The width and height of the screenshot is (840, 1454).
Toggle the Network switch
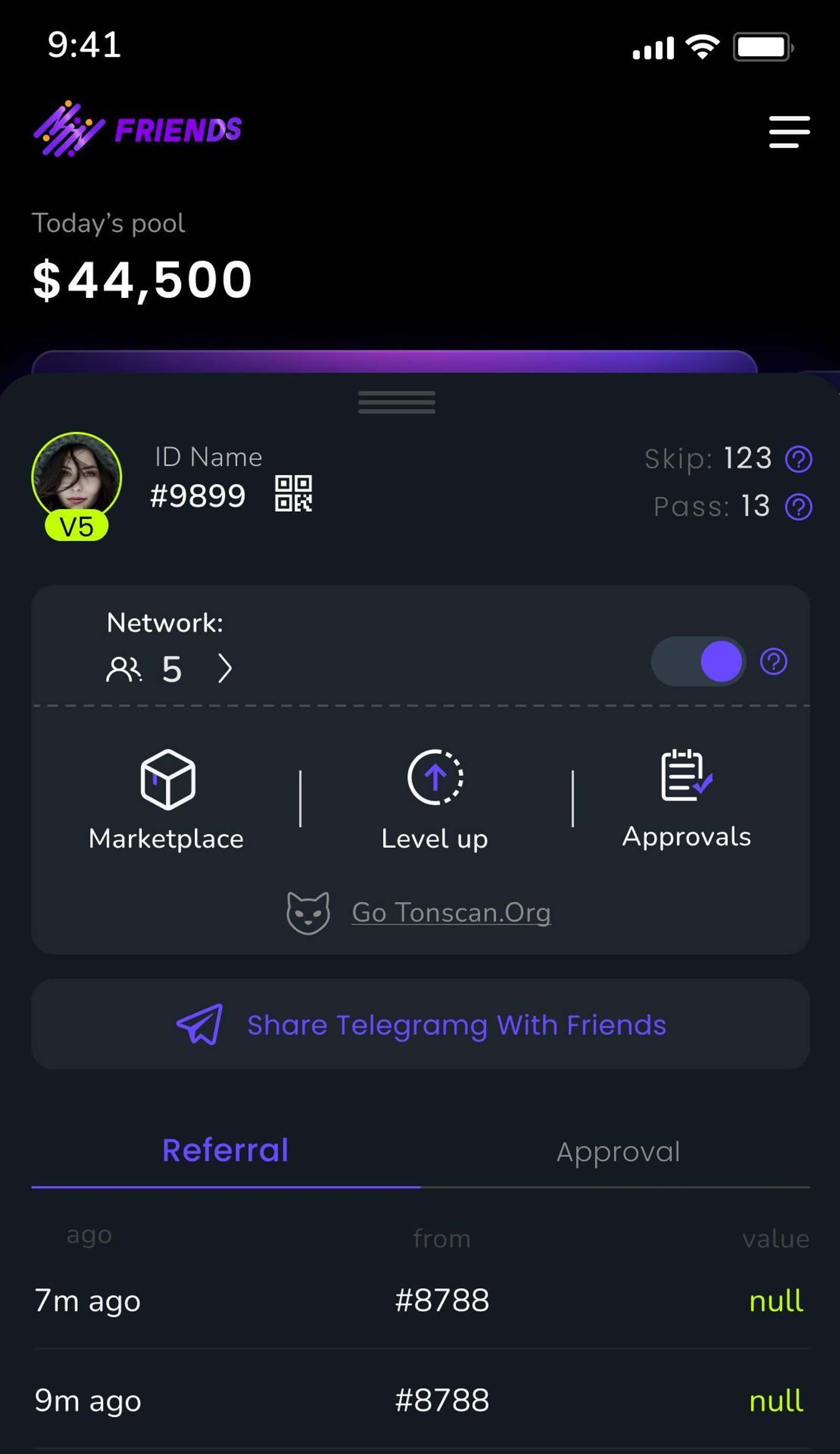click(698, 661)
